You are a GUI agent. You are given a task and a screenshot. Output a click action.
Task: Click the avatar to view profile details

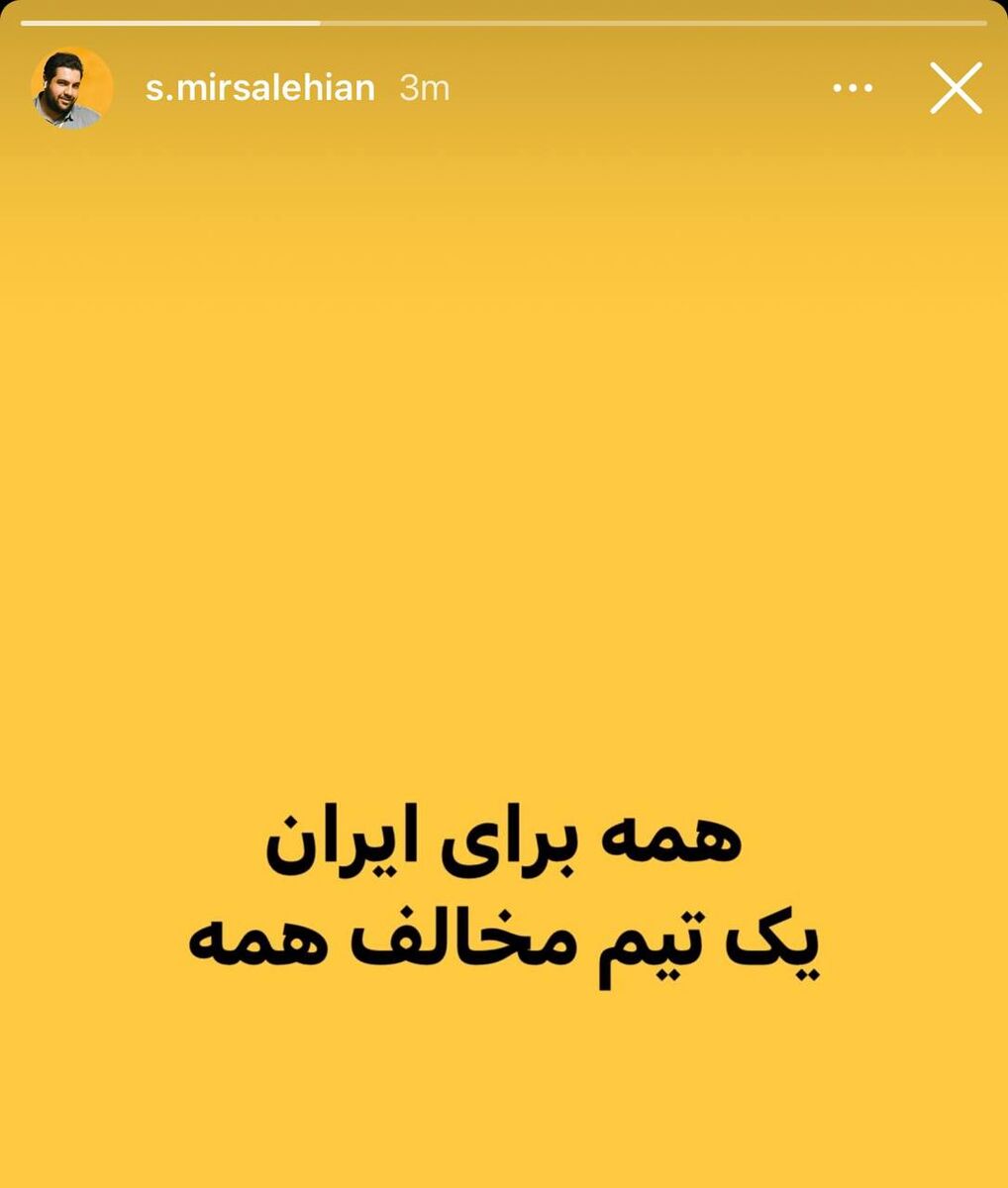(66, 88)
